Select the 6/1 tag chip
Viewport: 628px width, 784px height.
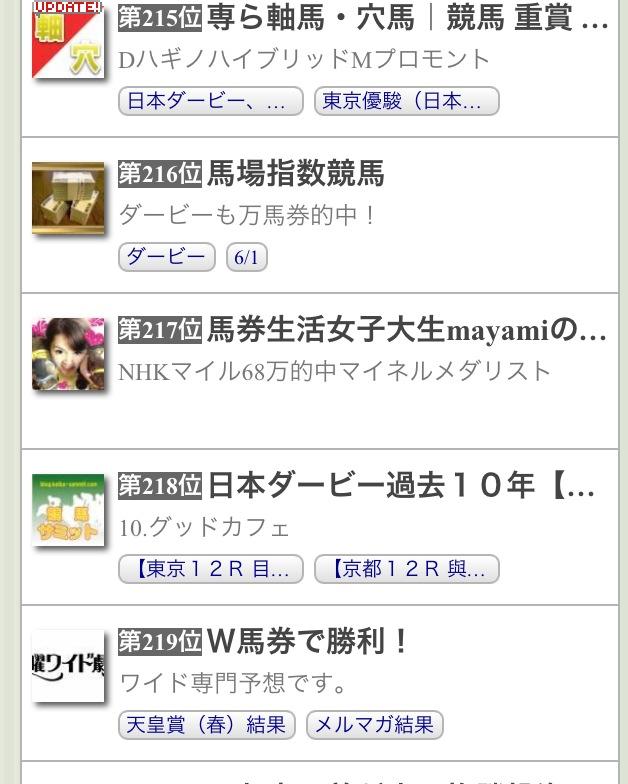246,257
